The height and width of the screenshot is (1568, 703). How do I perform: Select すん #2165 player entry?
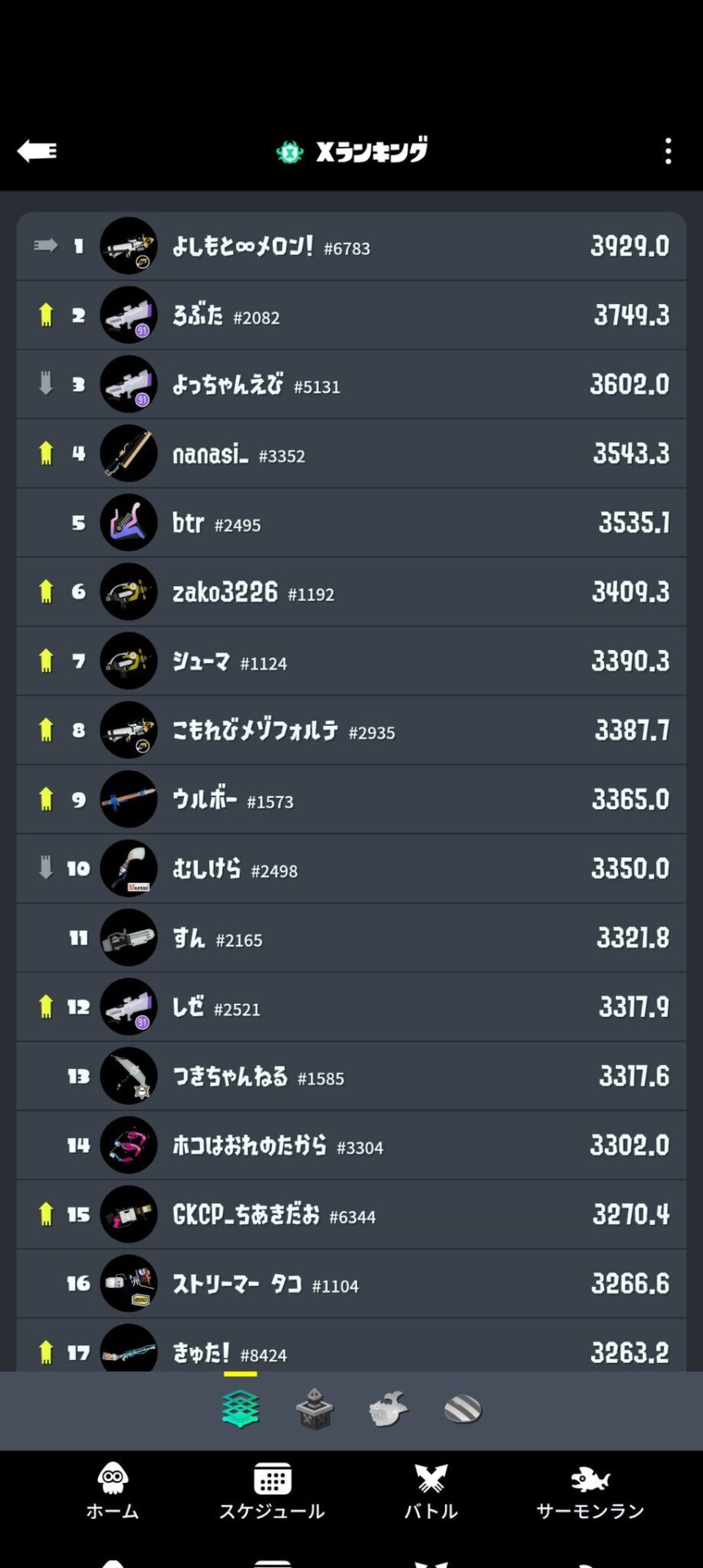351,938
